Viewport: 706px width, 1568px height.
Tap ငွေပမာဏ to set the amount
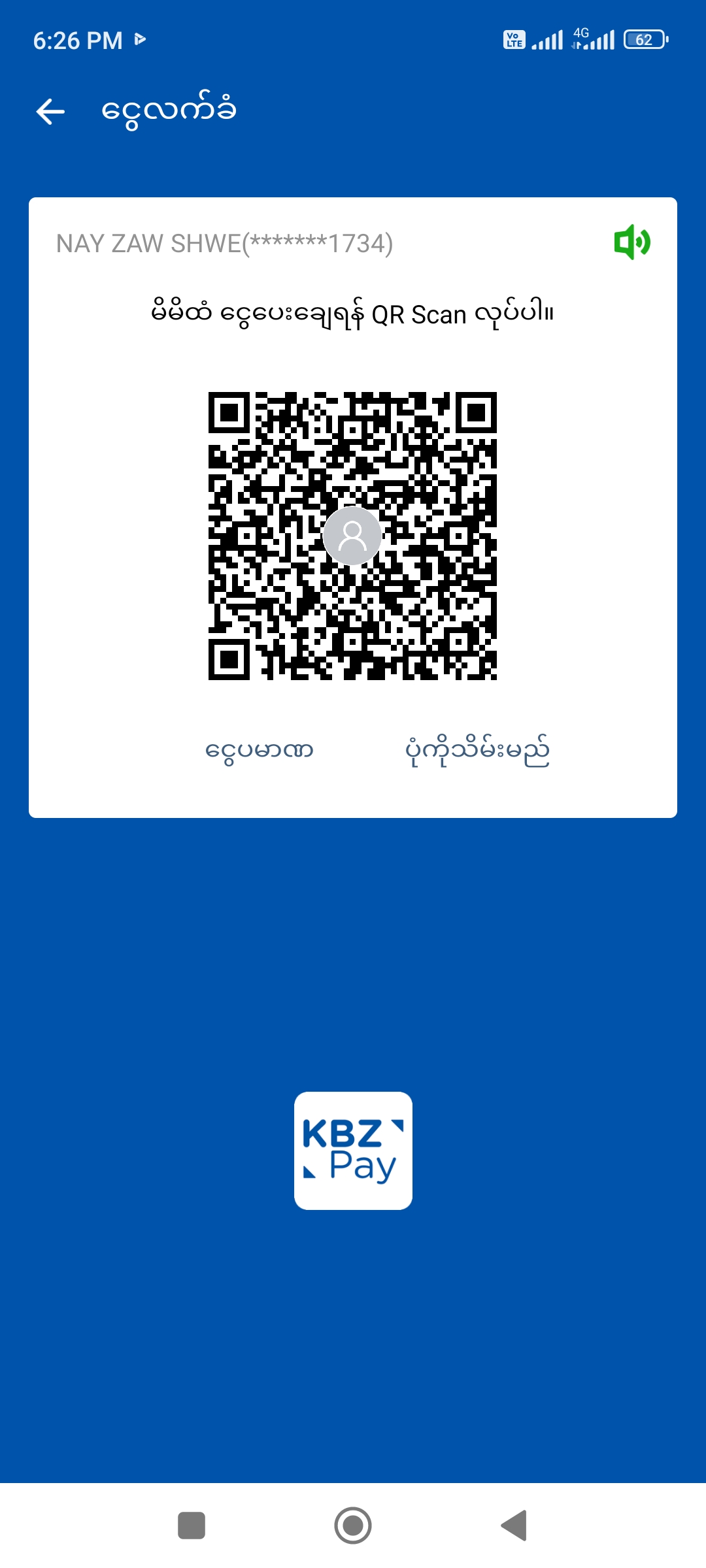(259, 750)
